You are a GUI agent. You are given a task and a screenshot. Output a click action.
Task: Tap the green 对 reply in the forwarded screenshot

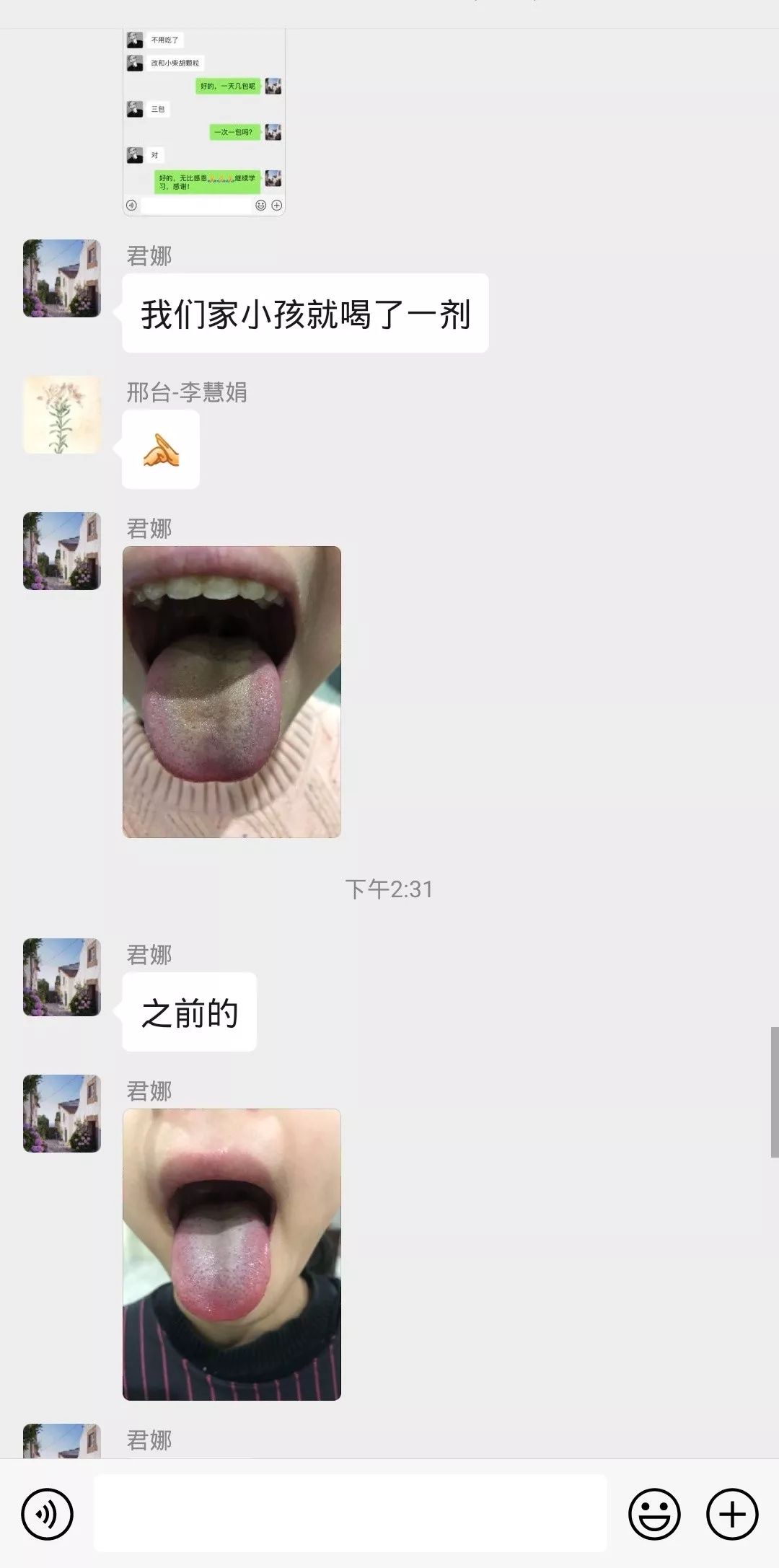click(154, 154)
